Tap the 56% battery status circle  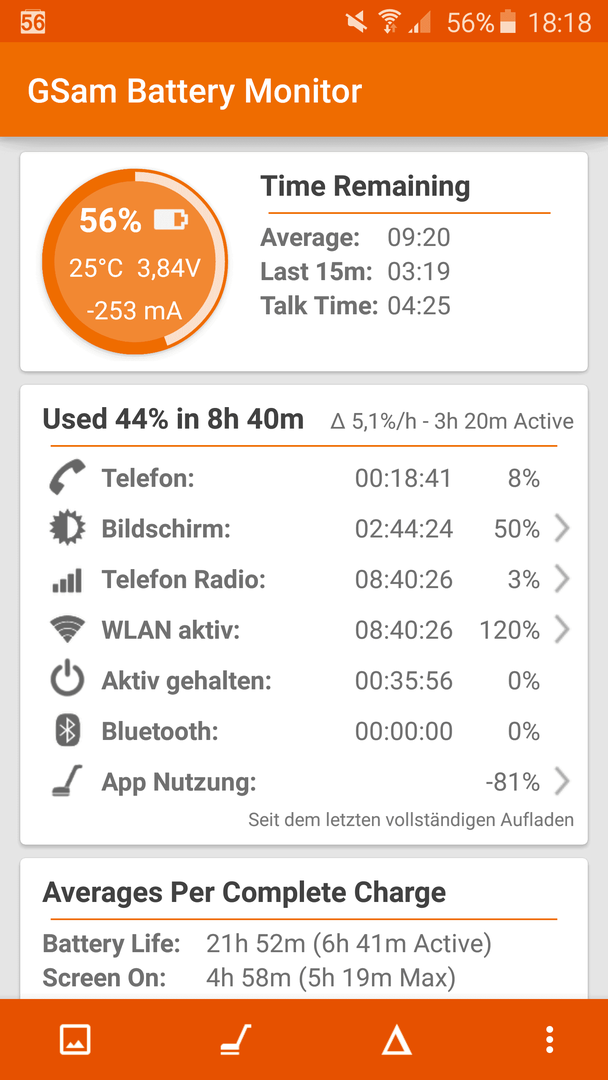(x=134, y=261)
